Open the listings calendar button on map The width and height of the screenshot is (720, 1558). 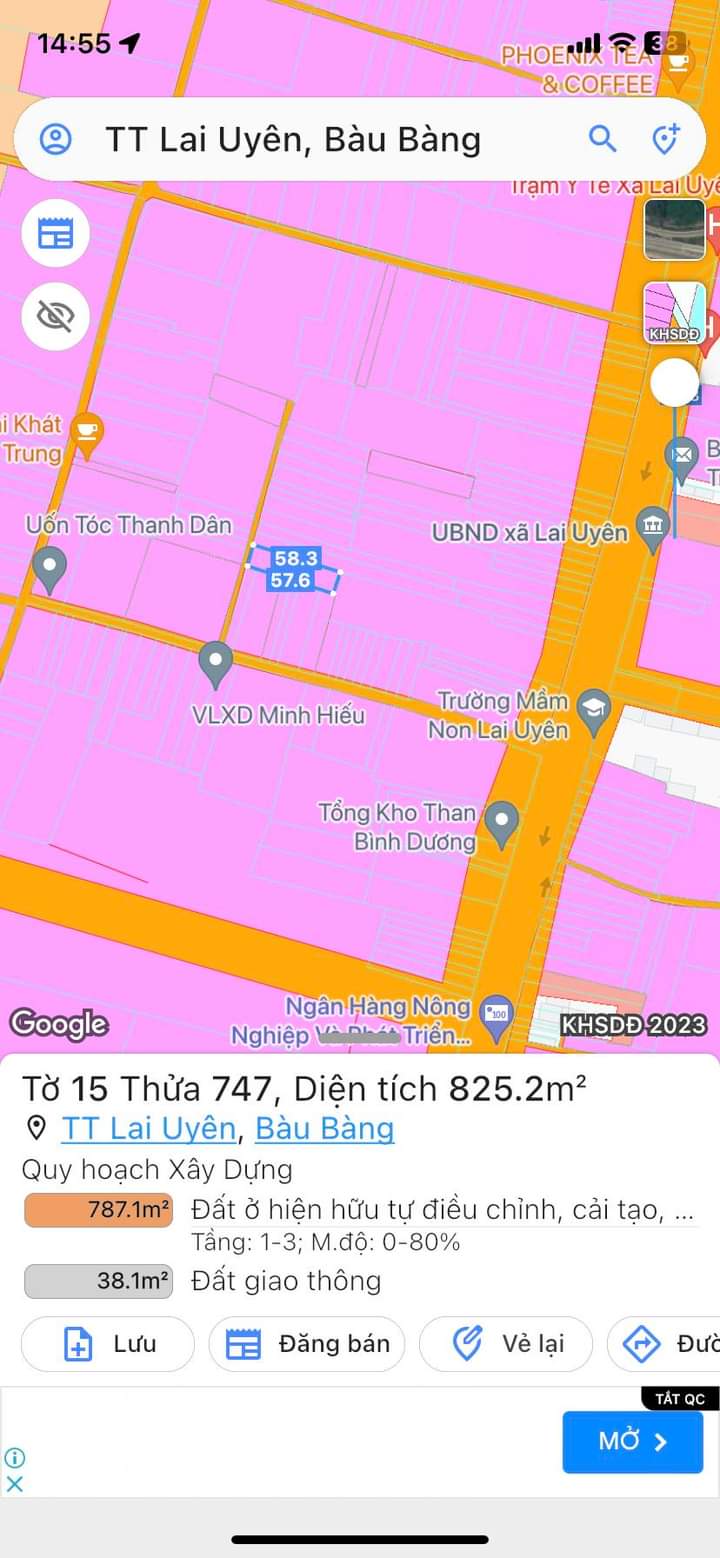pos(56,233)
